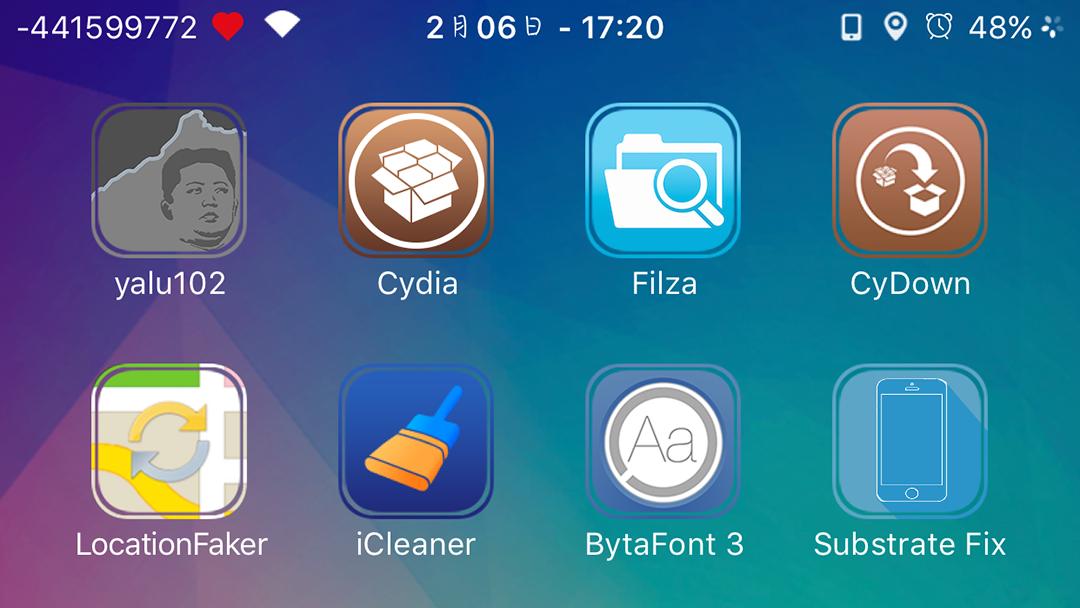
Task: Launch Cydia
Action: pos(416,181)
